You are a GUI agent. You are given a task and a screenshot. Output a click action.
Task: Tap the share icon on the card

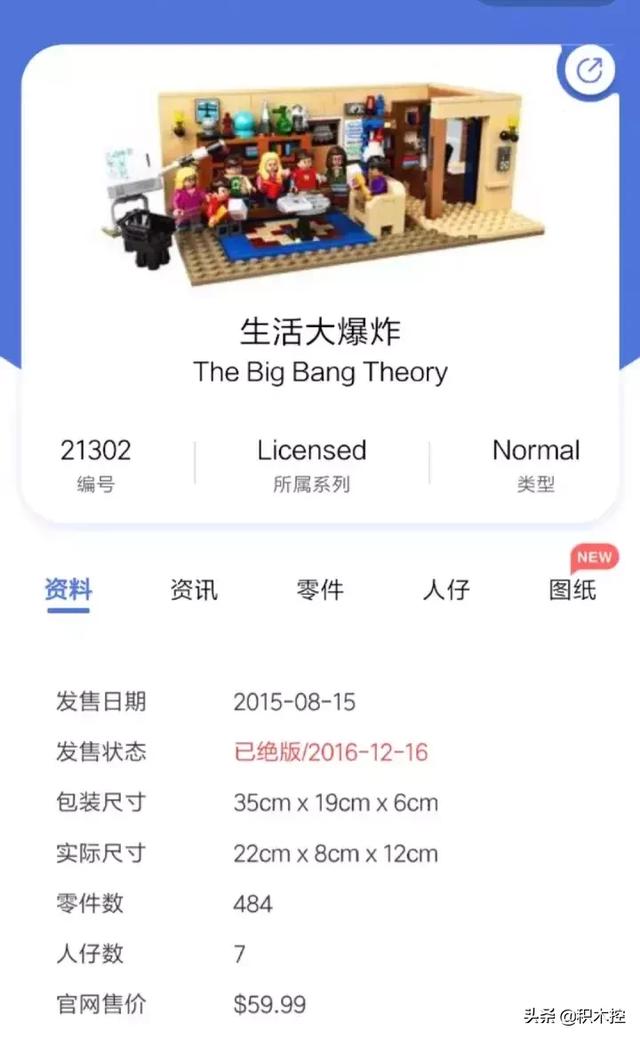tap(589, 70)
